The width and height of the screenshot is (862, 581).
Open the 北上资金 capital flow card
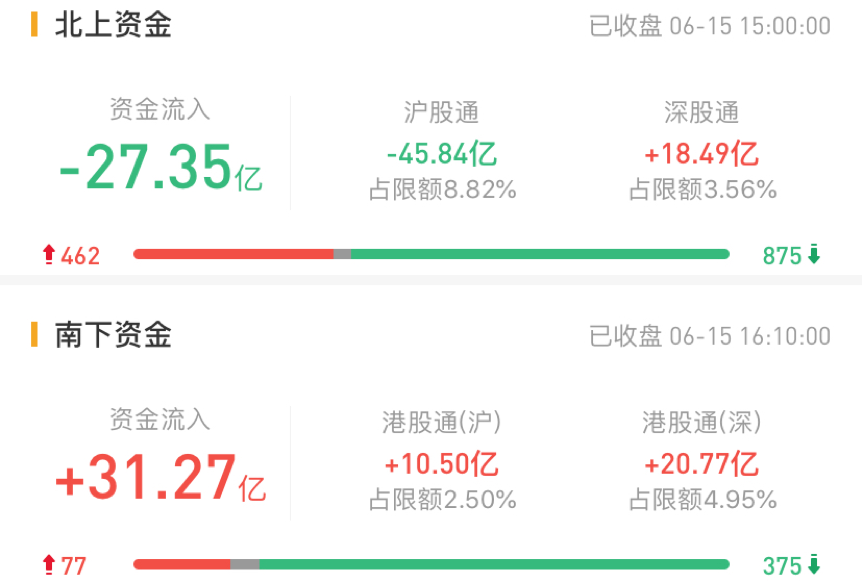(x=112, y=25)
